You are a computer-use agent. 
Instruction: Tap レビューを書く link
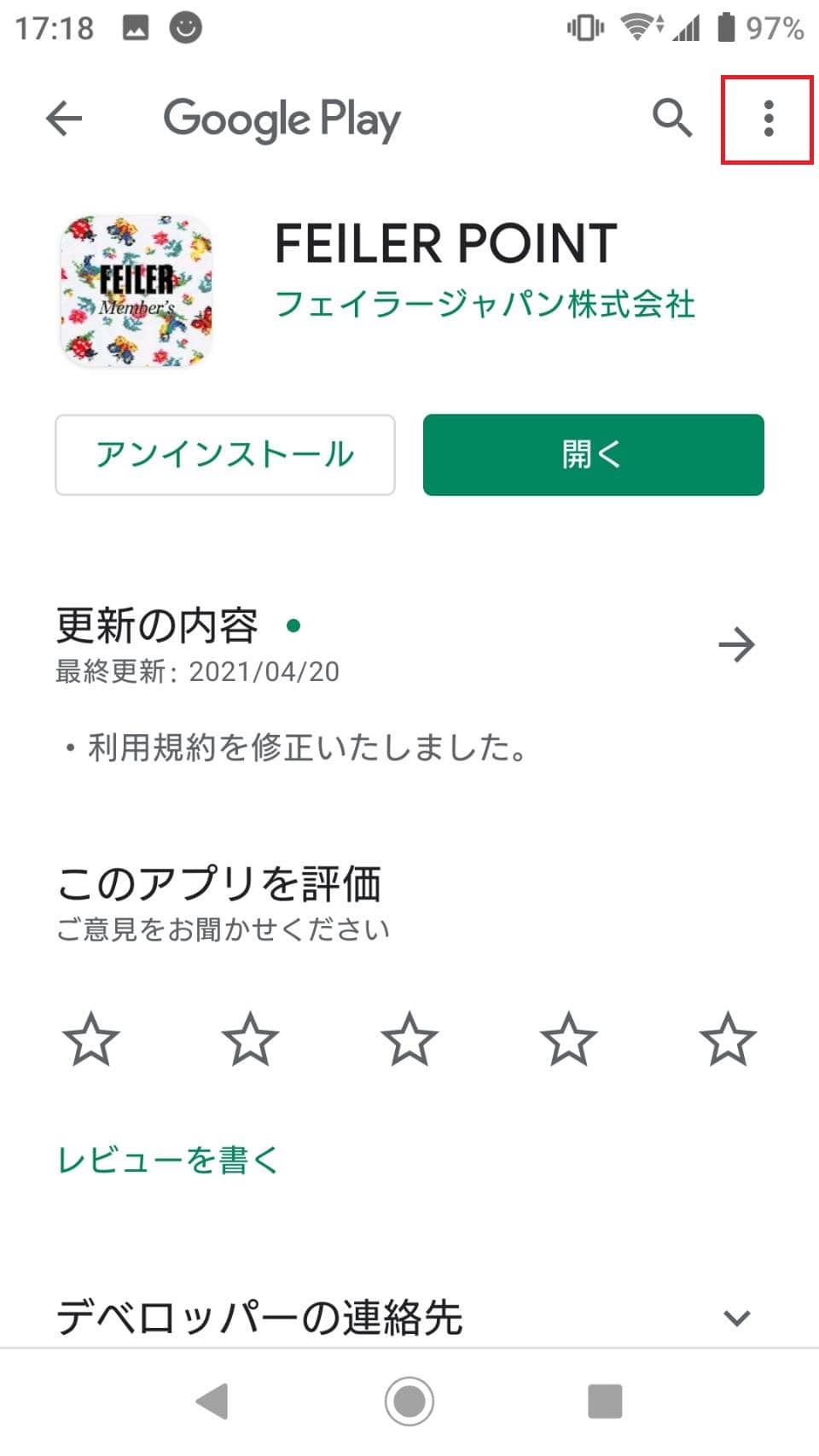click(168, 1160)
